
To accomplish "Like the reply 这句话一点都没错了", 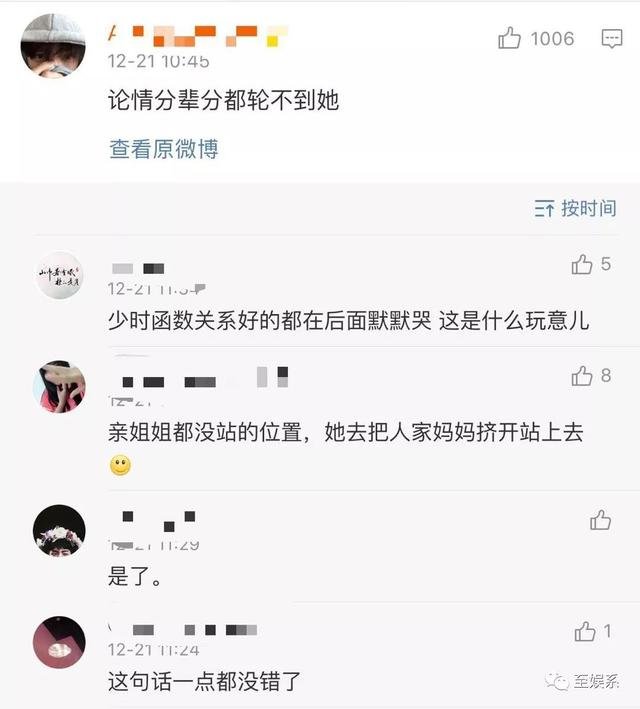I will (585, 632).
